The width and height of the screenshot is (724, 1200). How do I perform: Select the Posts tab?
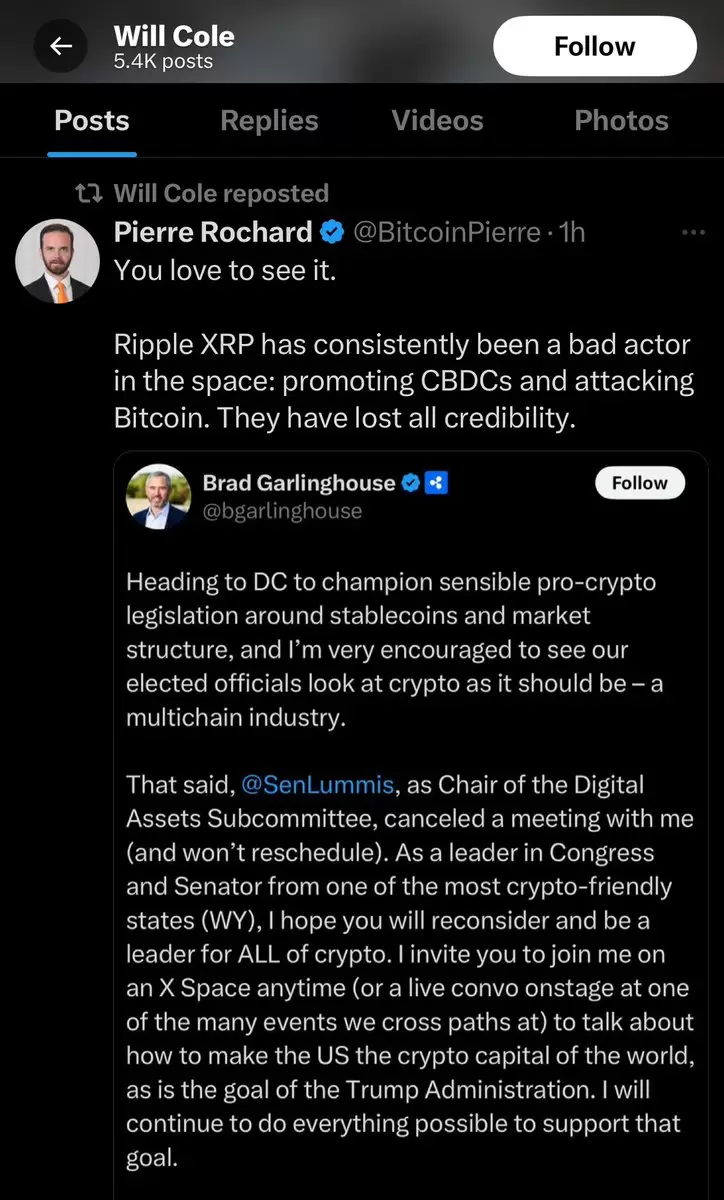tap(92, 121)
